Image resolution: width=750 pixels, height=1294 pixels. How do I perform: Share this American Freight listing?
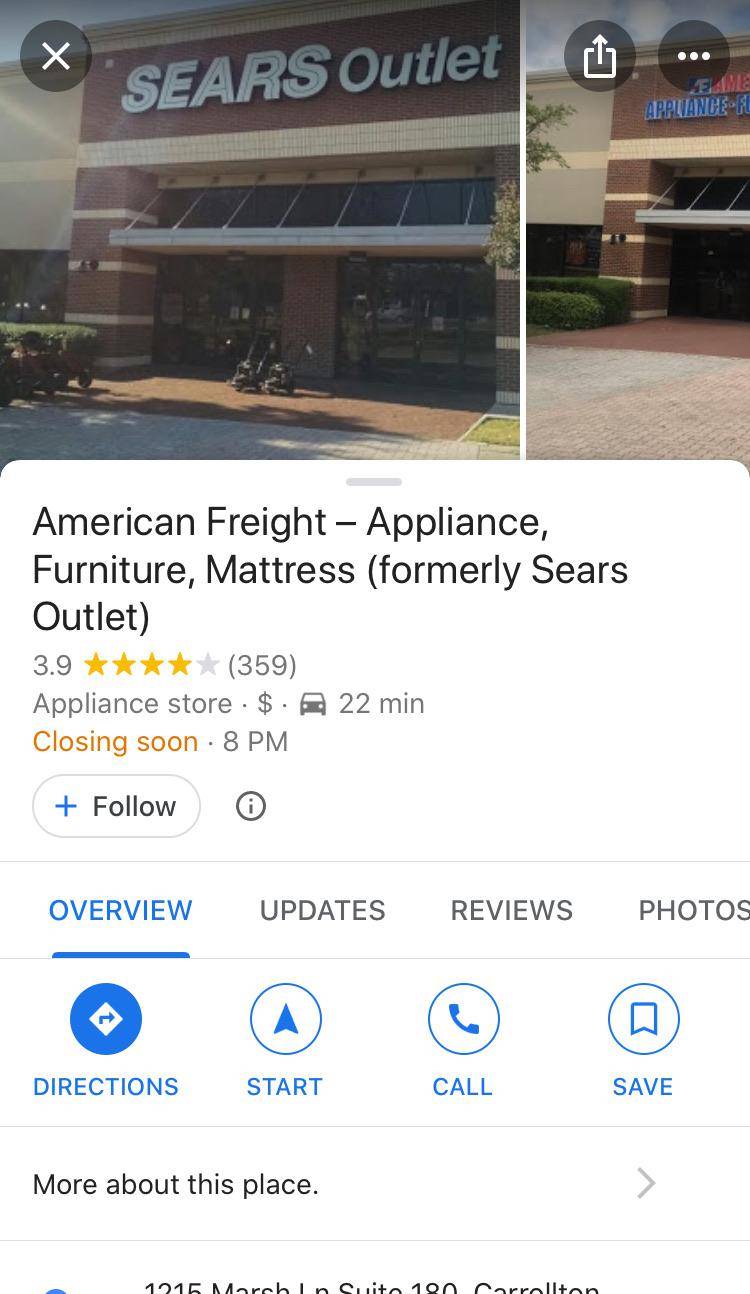click(x=600, y=56)
